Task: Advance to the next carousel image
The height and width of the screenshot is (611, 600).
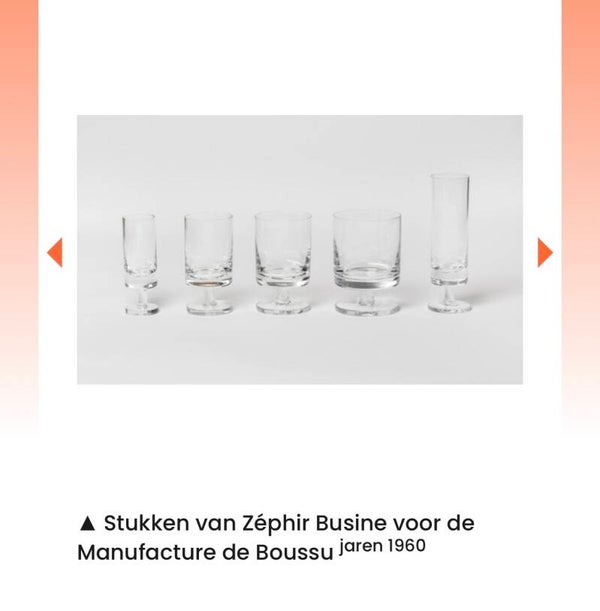Action: (545, 252)
